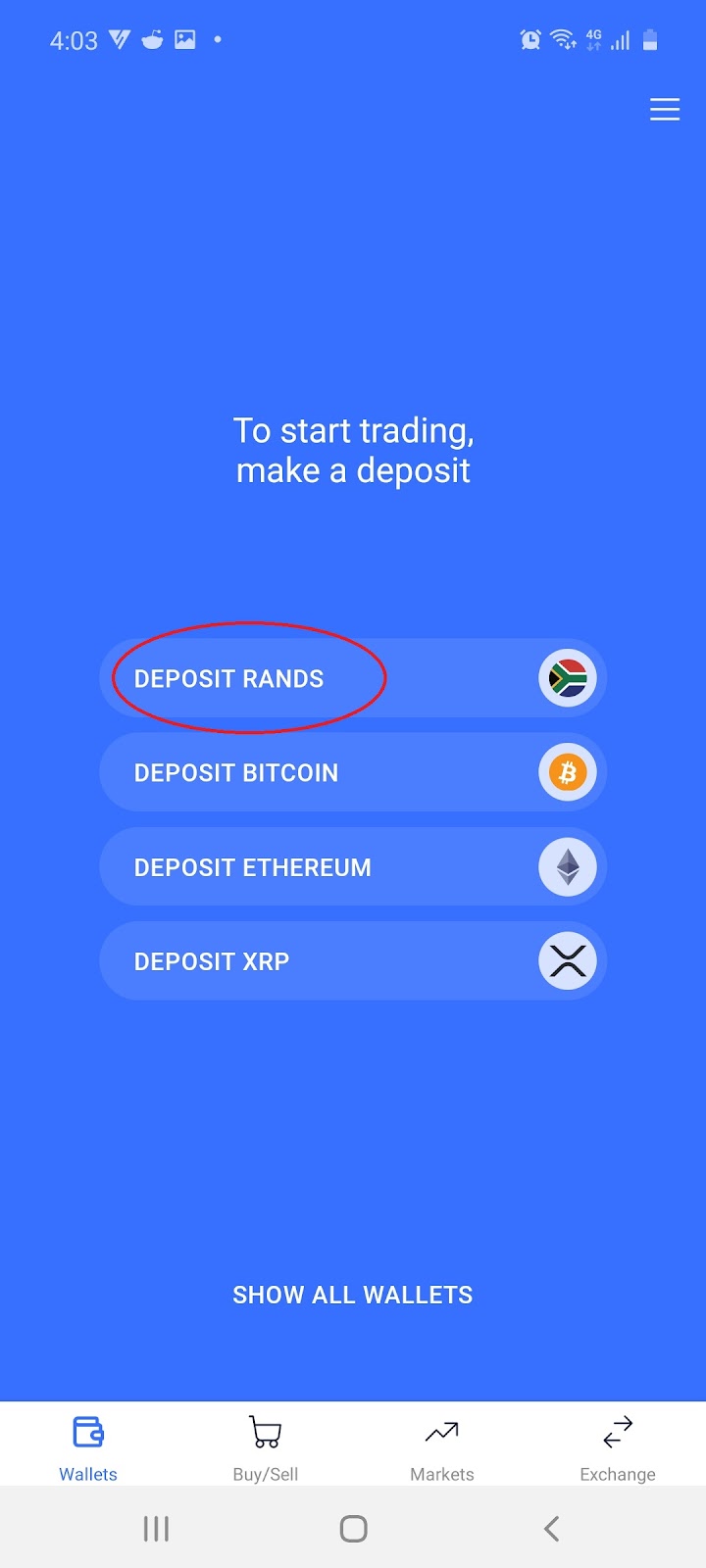Choose Deposit Ethereum

click(x=353, y=867)
